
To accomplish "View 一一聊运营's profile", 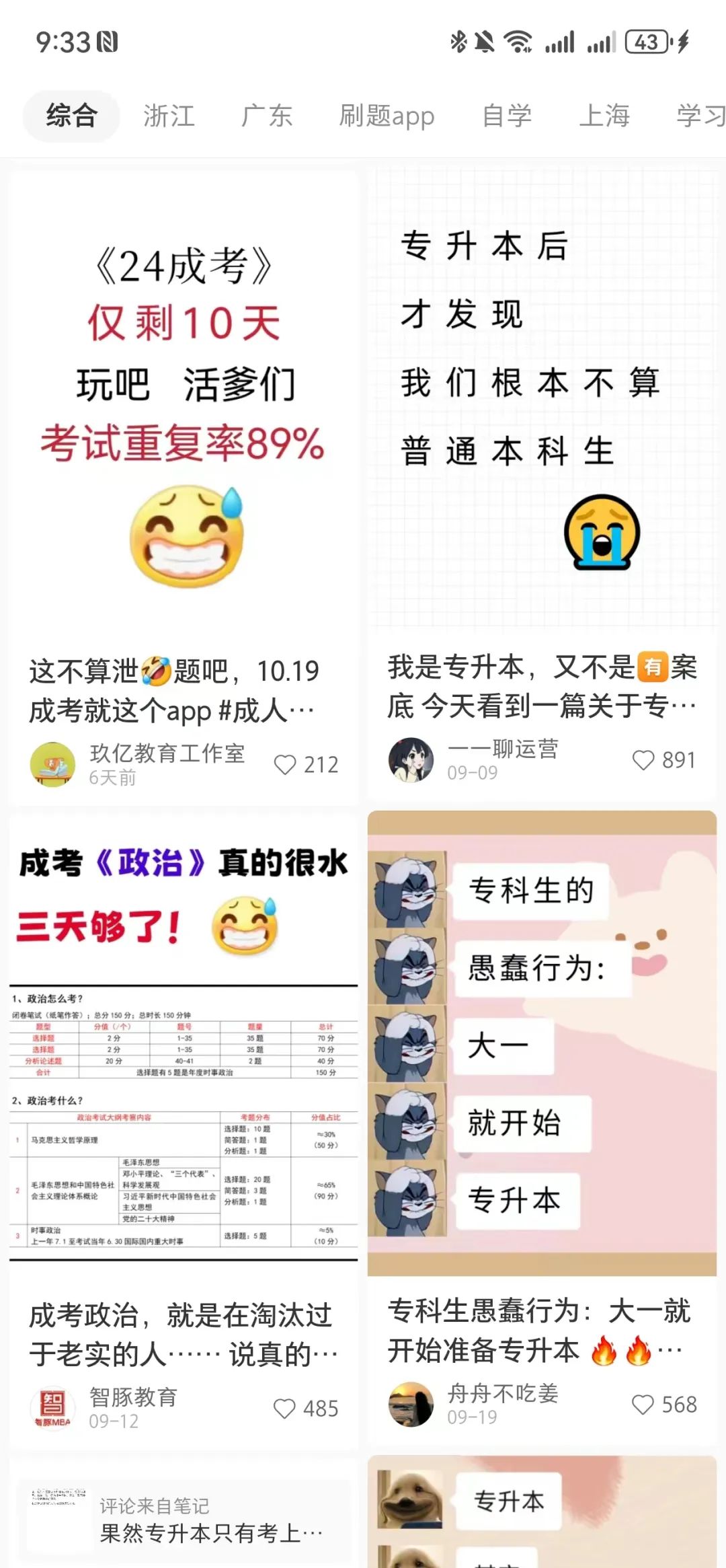I will click(411, 760).
